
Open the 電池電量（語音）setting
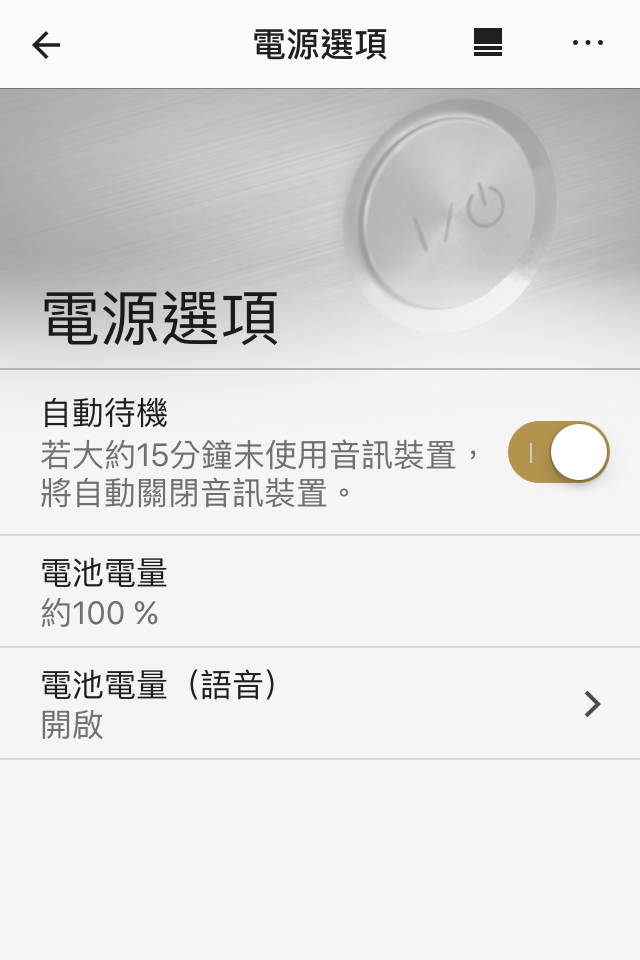[x=320, y=703]
